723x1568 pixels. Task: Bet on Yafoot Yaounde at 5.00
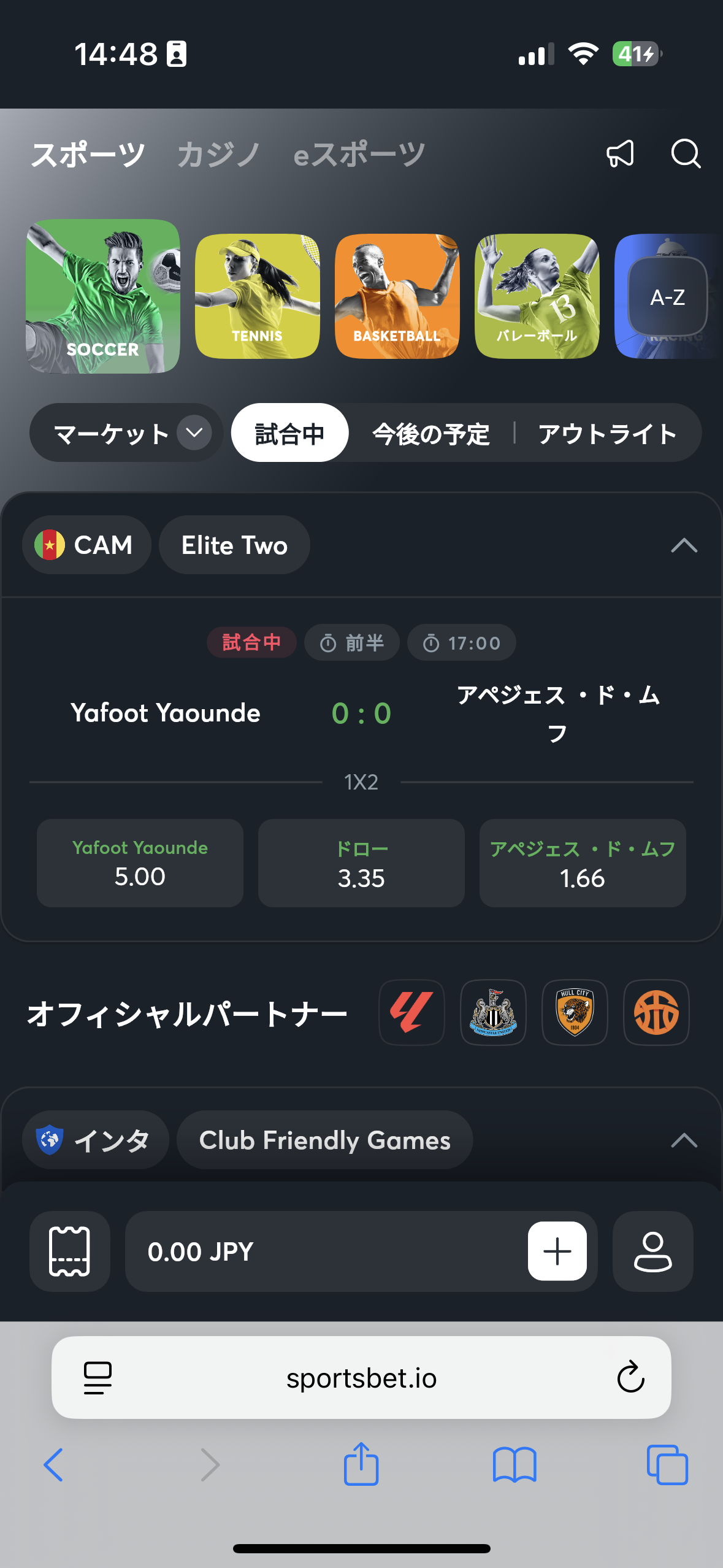click(139, 863)
